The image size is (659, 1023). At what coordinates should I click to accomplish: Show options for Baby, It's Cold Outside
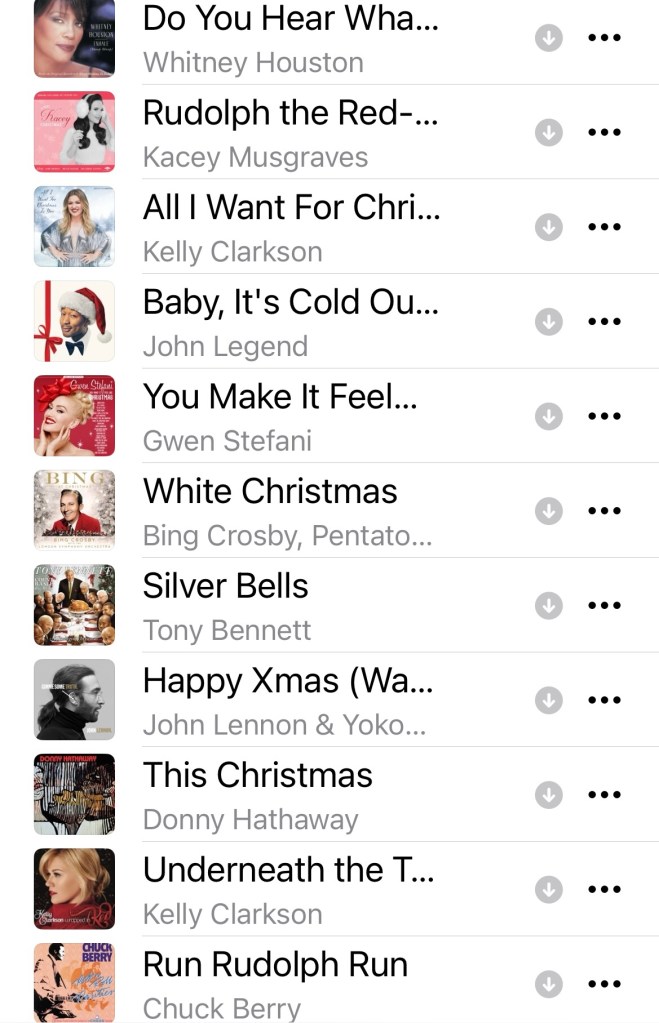pyautogui.click(x=604, y=322)
